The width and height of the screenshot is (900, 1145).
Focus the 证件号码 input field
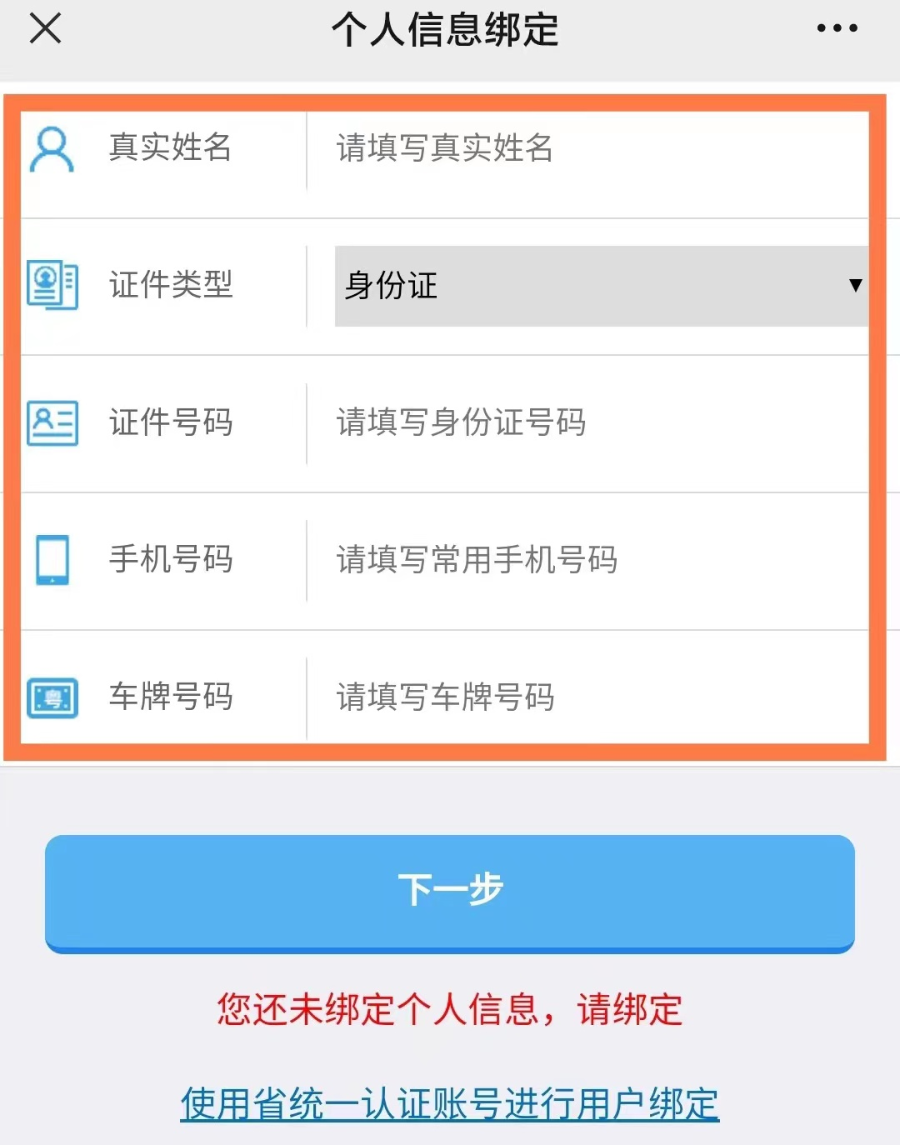point(590,423)
